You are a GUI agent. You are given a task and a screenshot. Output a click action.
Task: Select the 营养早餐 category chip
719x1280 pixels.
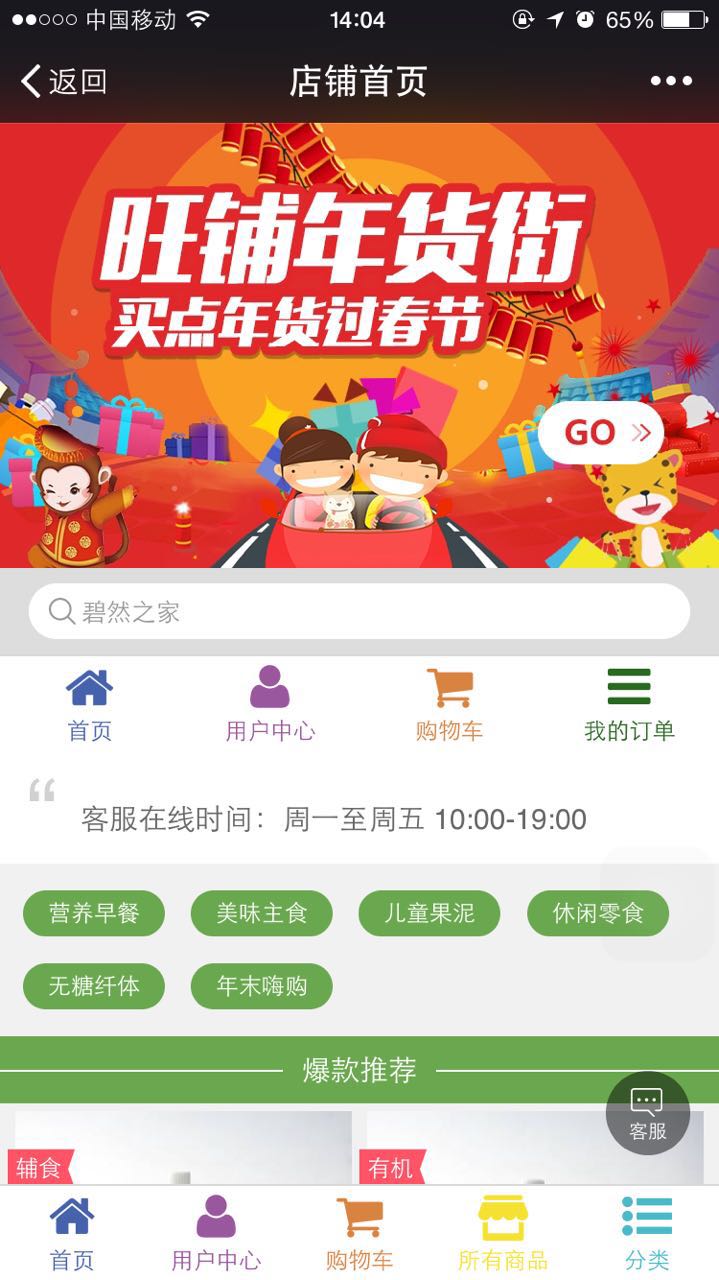[x=94, y=913]
